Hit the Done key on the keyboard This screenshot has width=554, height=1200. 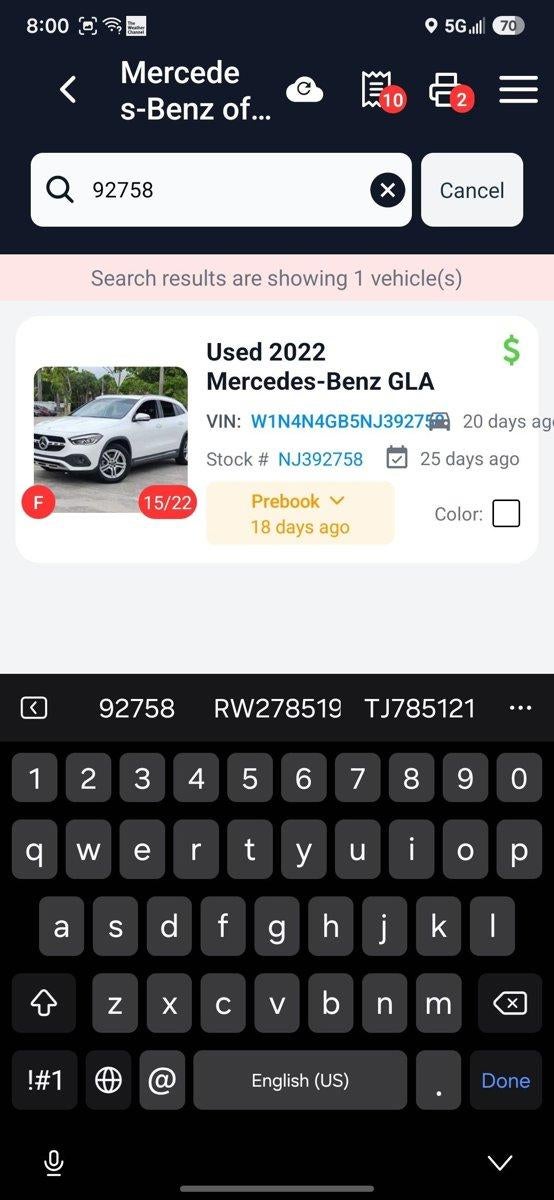click(x=506, y=1080)
